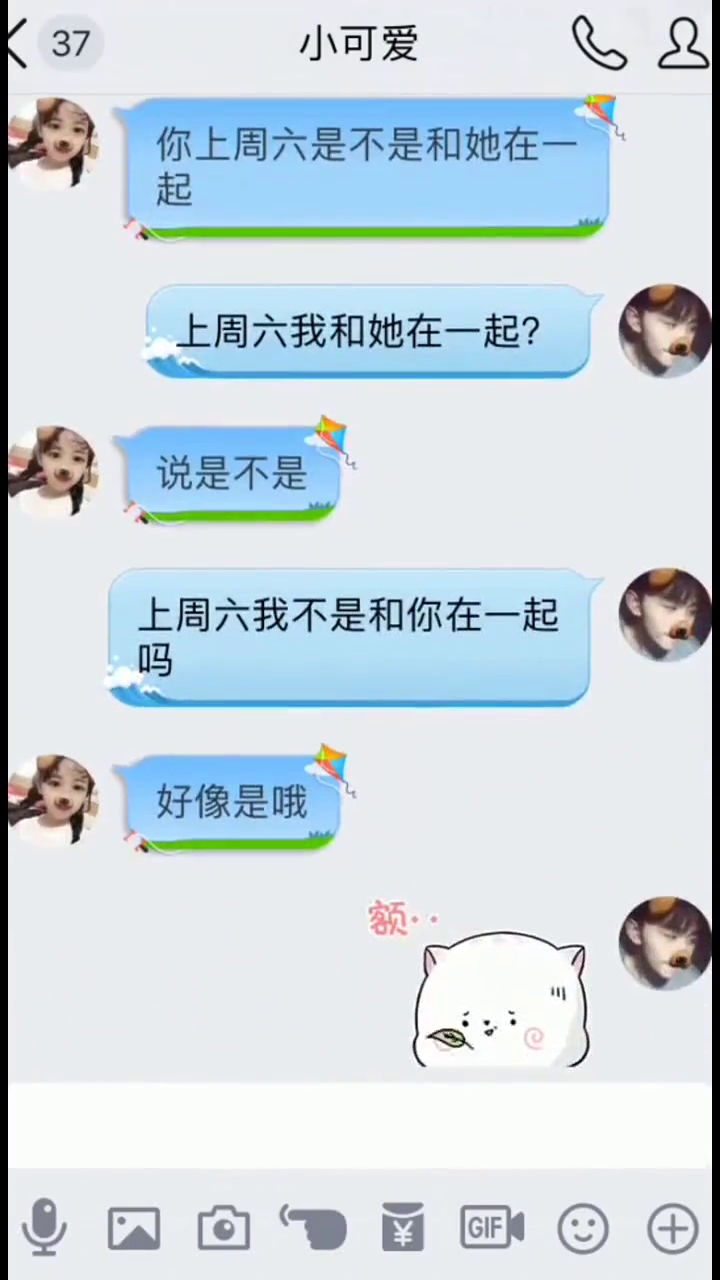View the white cat sticker sent in chat
The image size is (720, 1280).
tap(500, 998)
